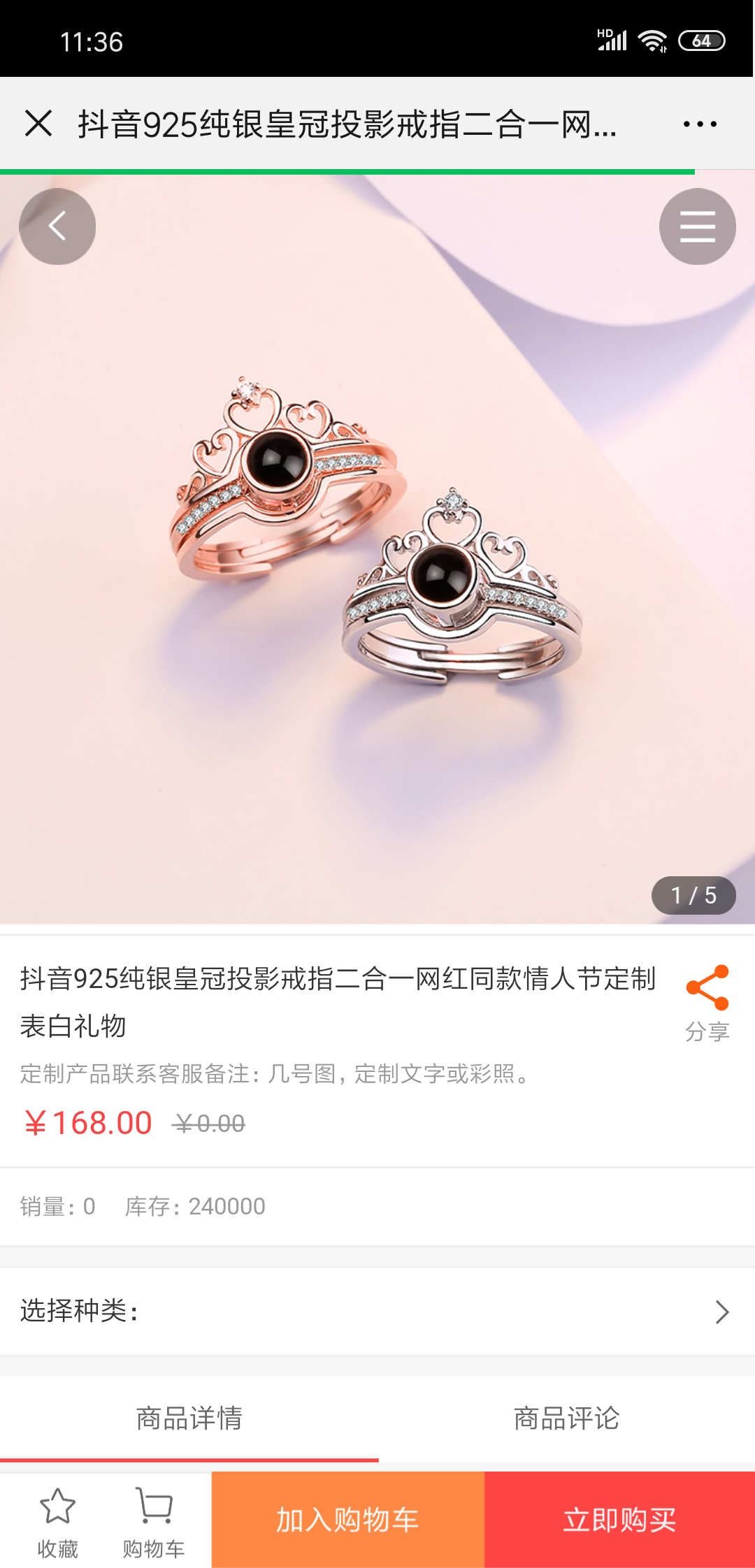
Task: Buy now with 立即购买
Action: tap(619, 1520)
